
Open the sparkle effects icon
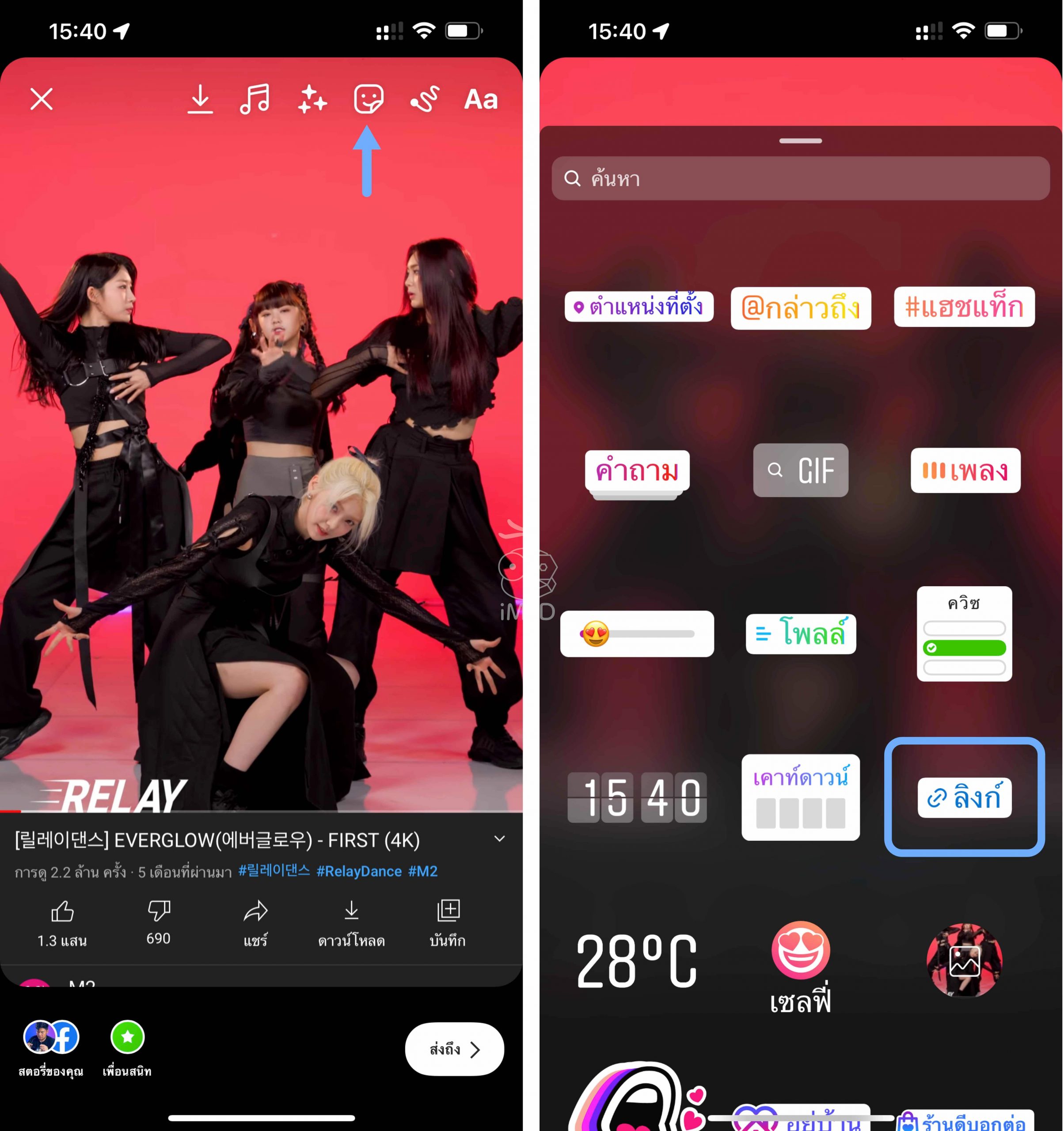[x=312, y=99]
